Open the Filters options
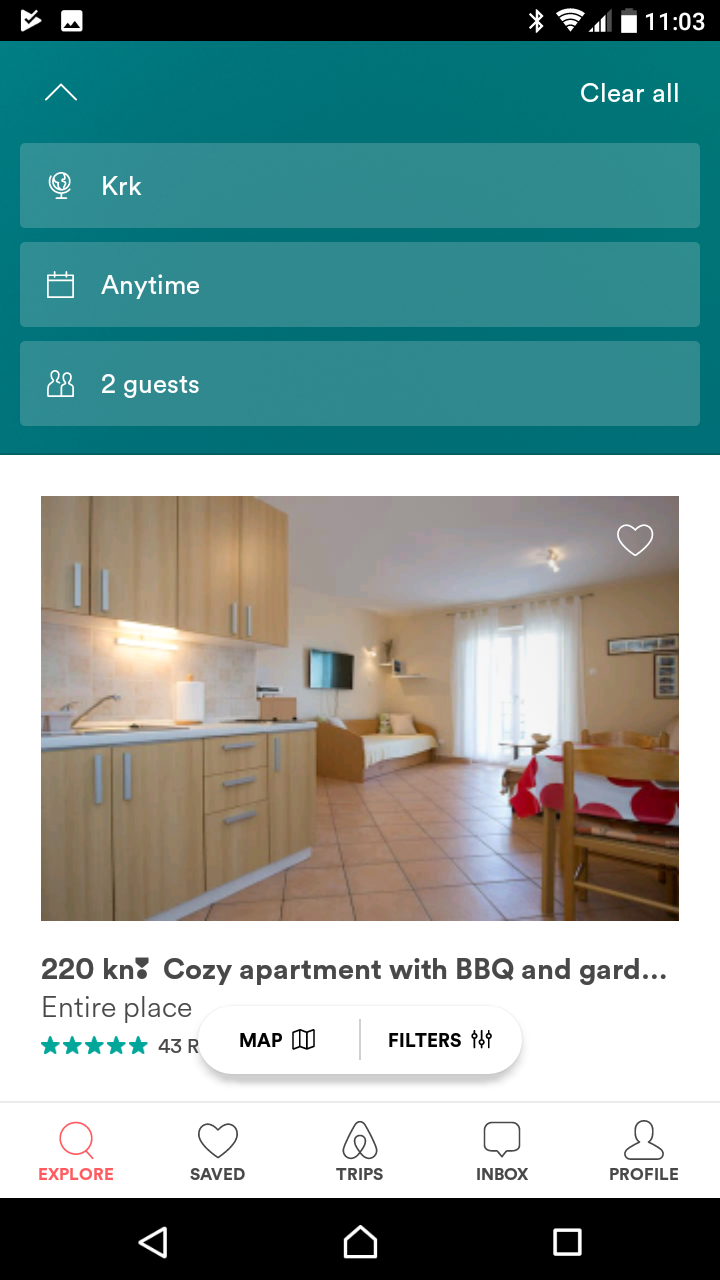 pos(440,1040)
